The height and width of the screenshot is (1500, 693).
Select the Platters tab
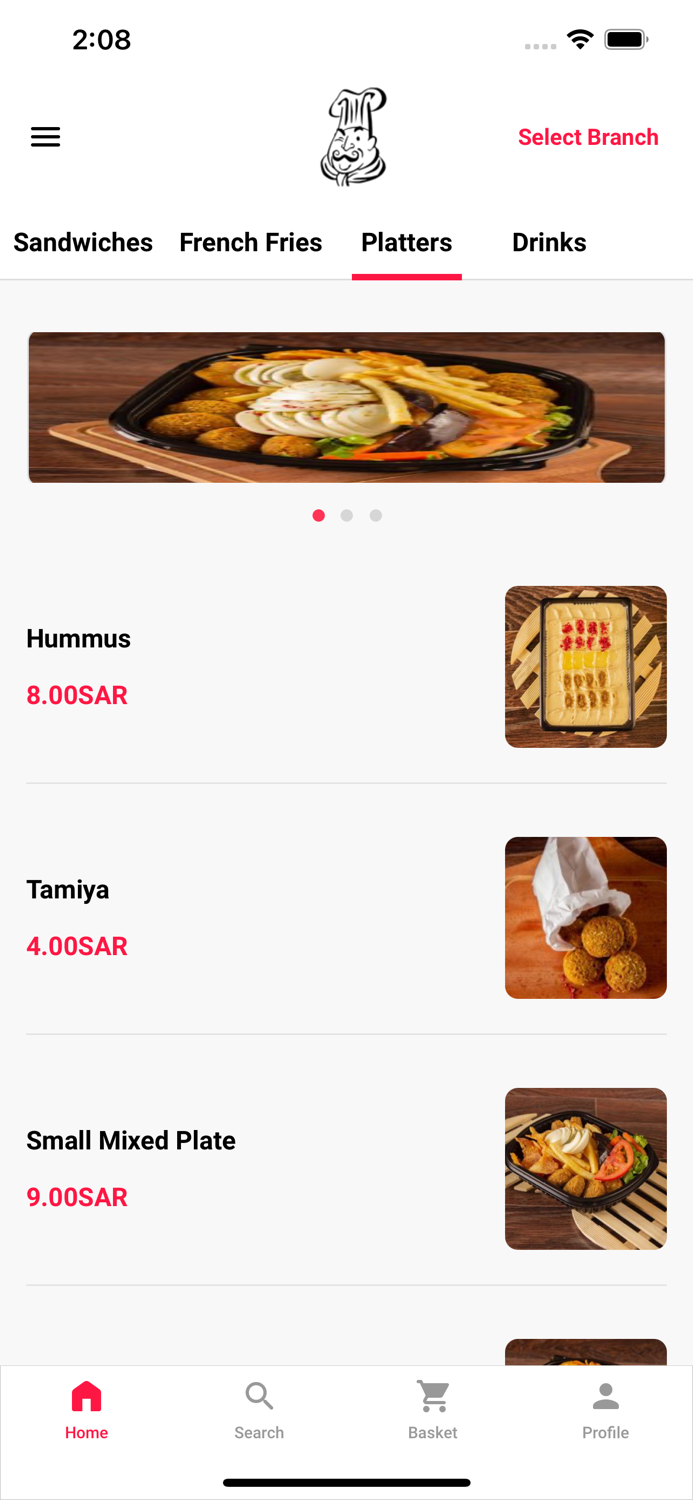[x=406, y=242]
